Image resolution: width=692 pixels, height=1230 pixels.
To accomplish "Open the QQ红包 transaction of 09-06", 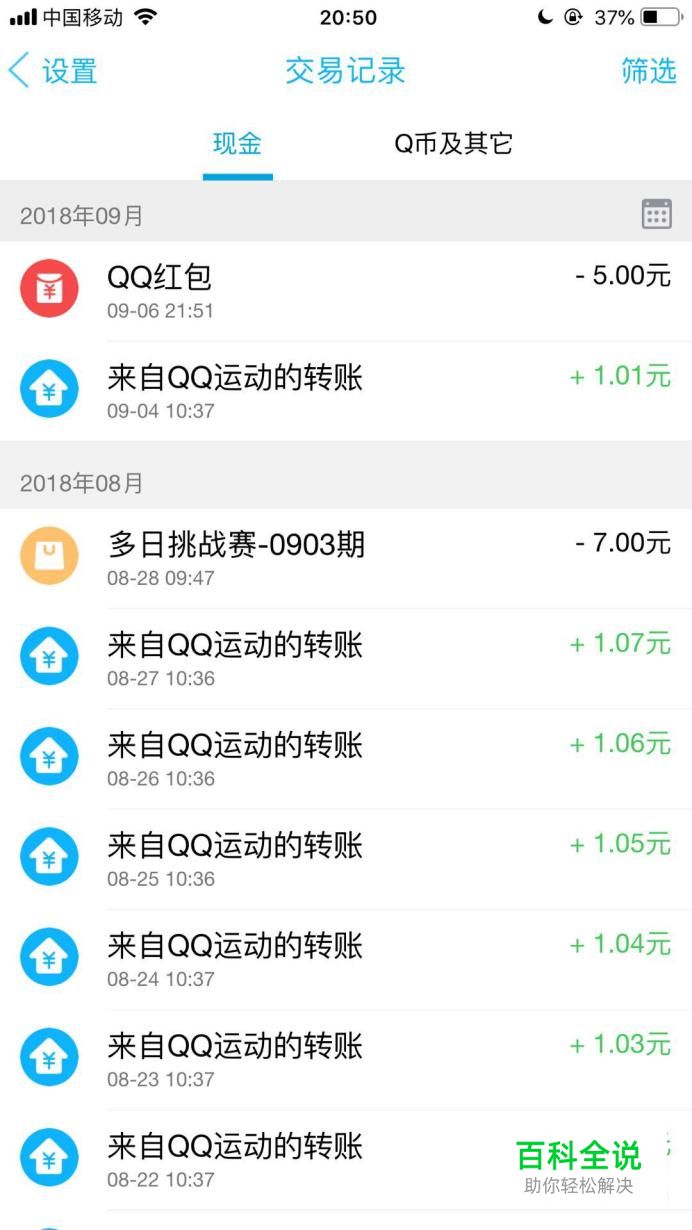I will pyautogui.click(x=346, y=291).
